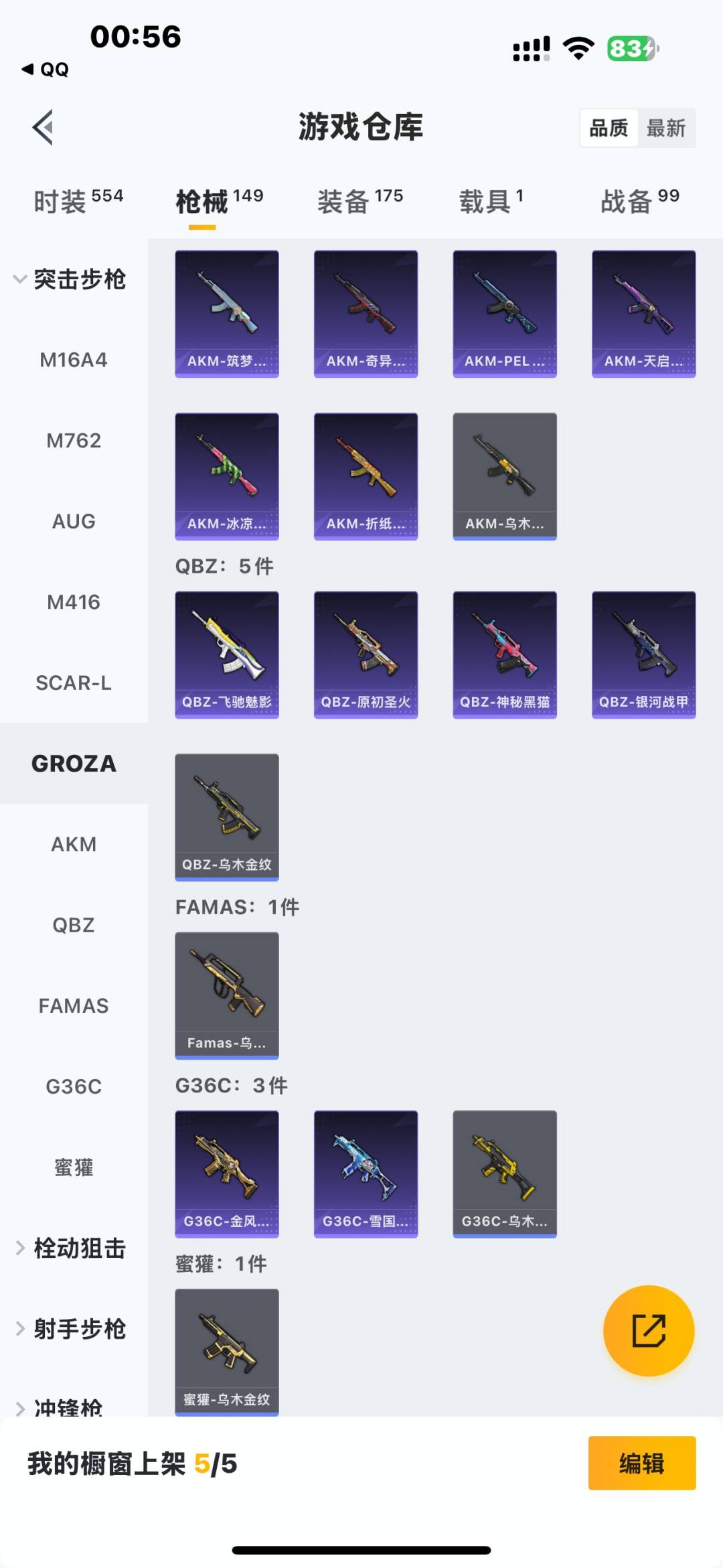Expand the 栓动狙击 category
The image size is (723, 1568).
click(x=70, y=1249)
